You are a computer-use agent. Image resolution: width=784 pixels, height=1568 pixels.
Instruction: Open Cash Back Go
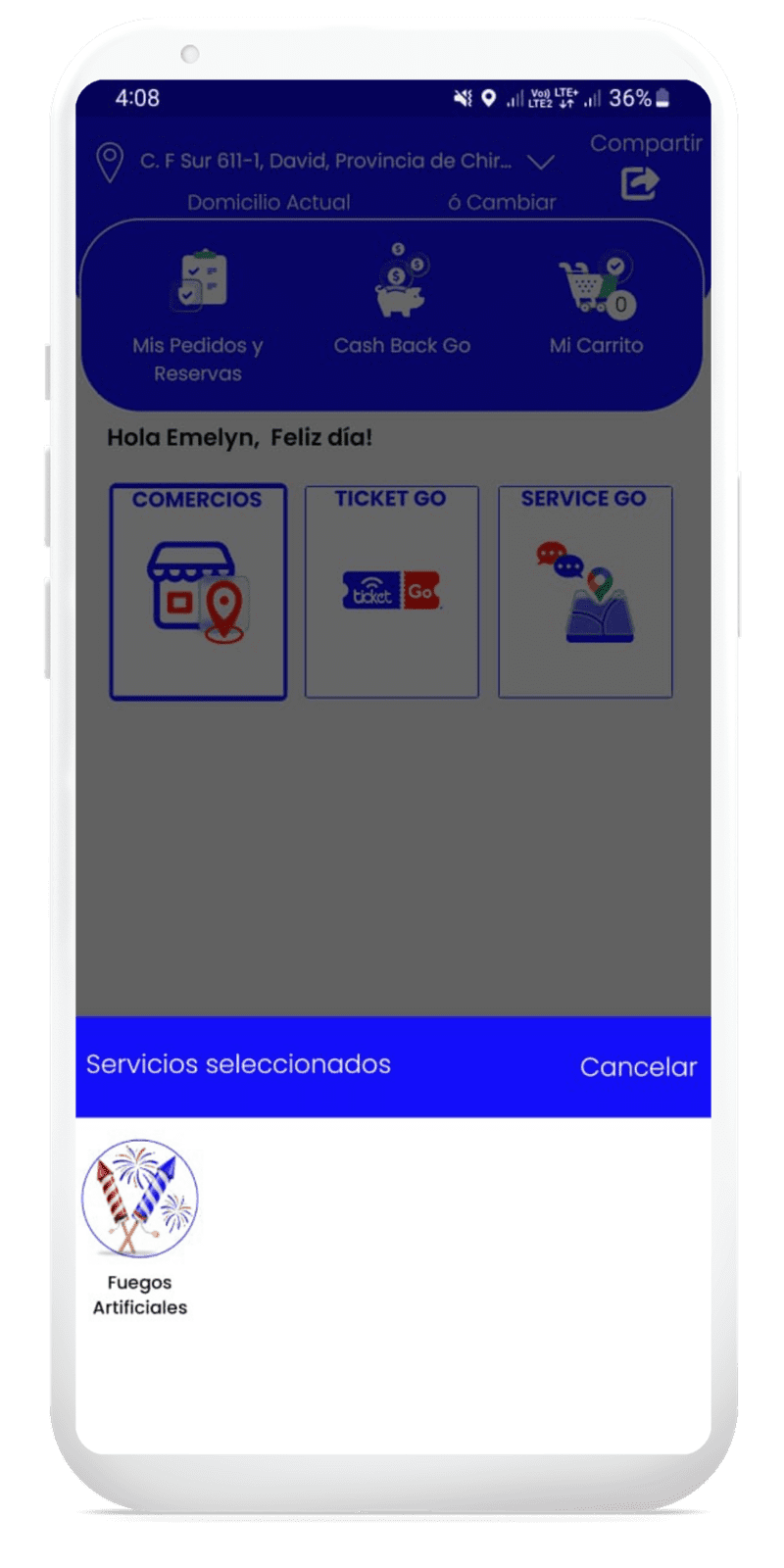coord(401,299)
